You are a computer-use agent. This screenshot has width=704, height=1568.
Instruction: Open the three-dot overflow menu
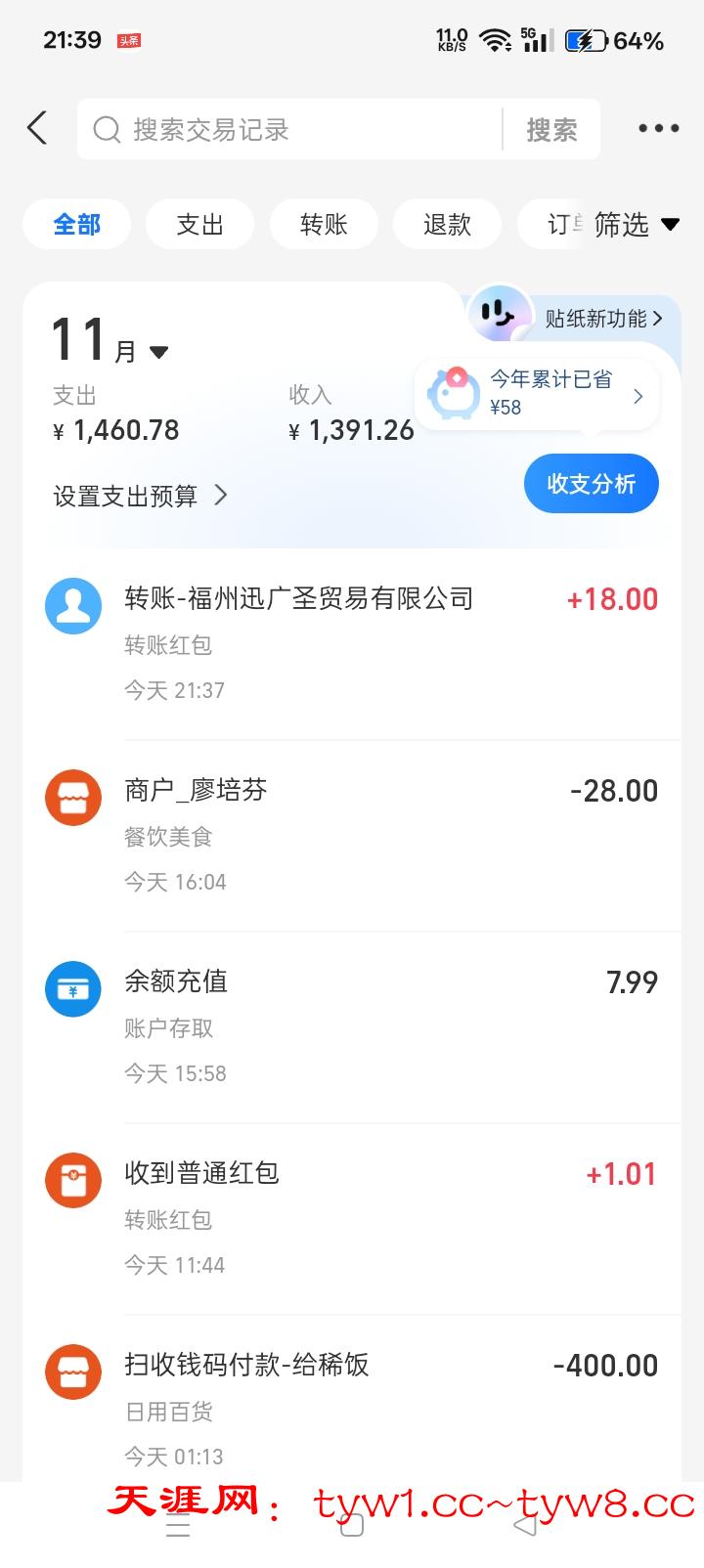(658, 128)
